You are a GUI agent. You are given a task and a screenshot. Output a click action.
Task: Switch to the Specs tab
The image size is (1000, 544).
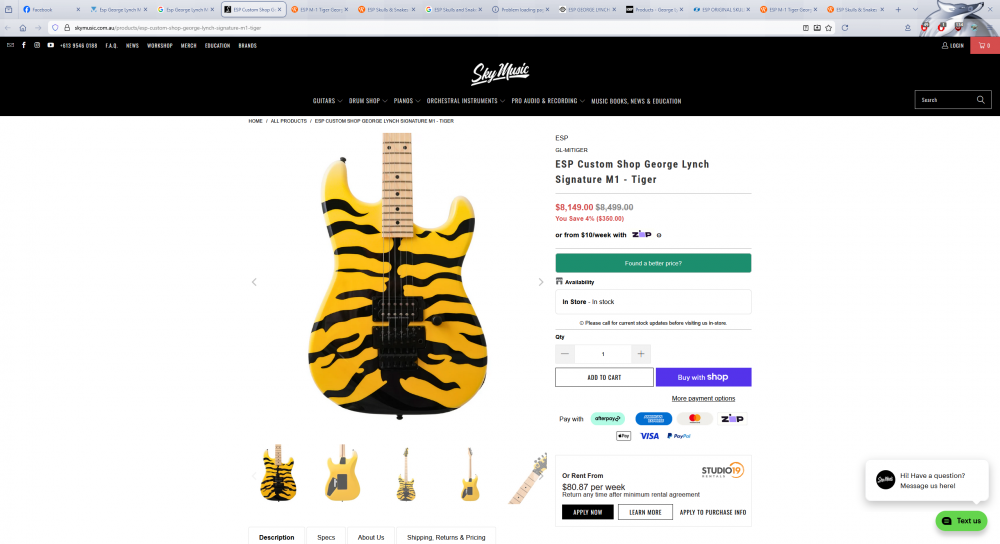coord(326,537)
